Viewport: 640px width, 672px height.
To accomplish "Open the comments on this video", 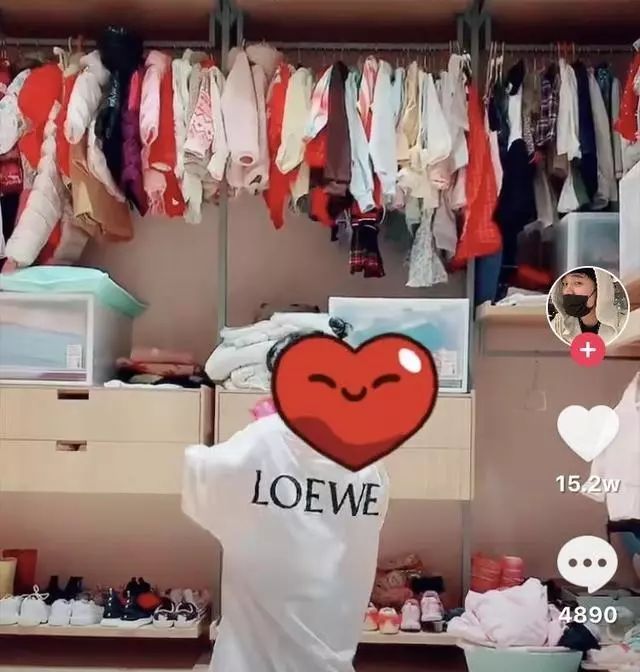I will tap(587, 564).
